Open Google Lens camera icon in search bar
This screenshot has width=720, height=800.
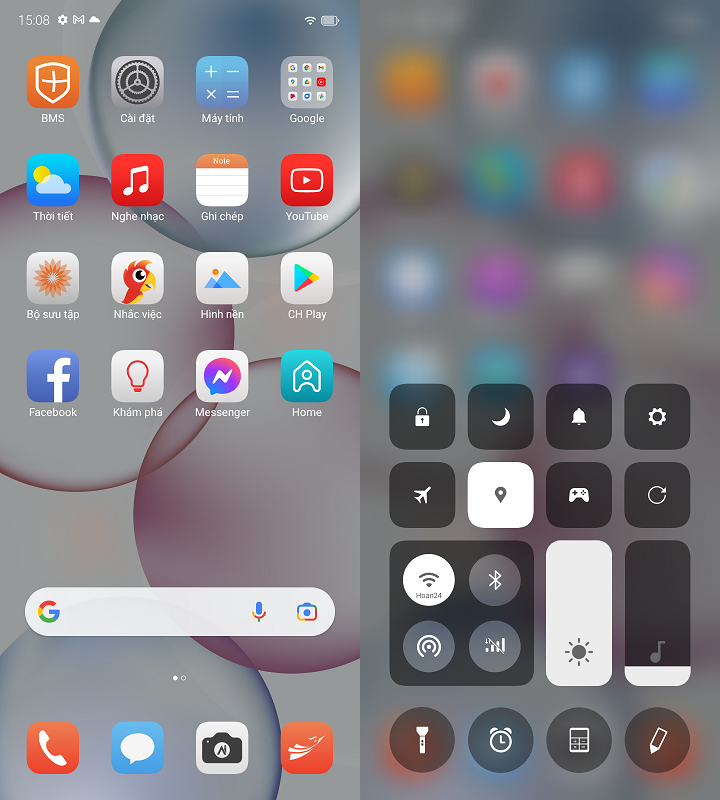pyautogui.click(x=307, y=612)
